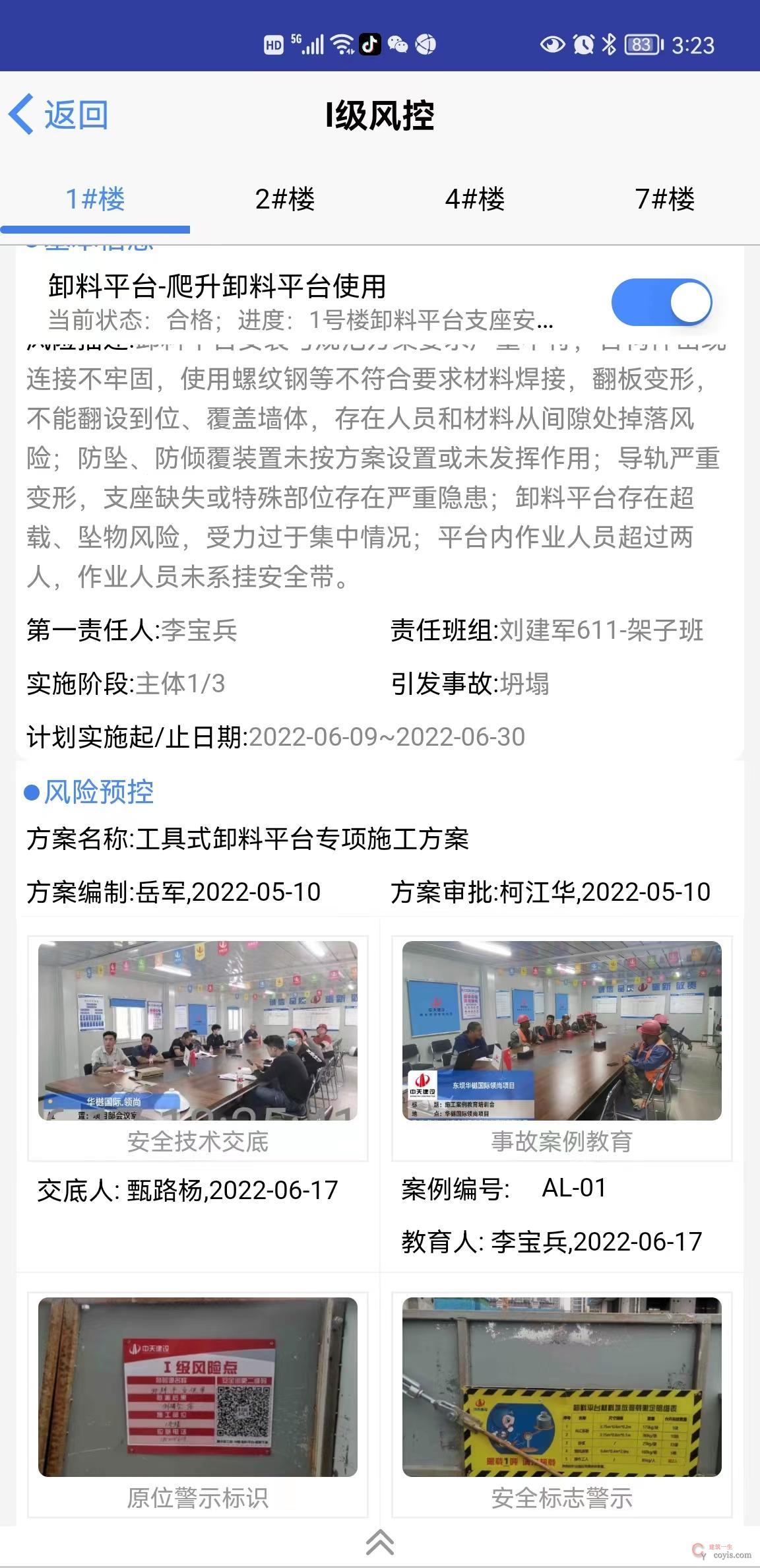Tap the eye-comfort mode icon
Image resolution: width=760 pixels, height=1568 pixels.
click(x=552, y=45)
